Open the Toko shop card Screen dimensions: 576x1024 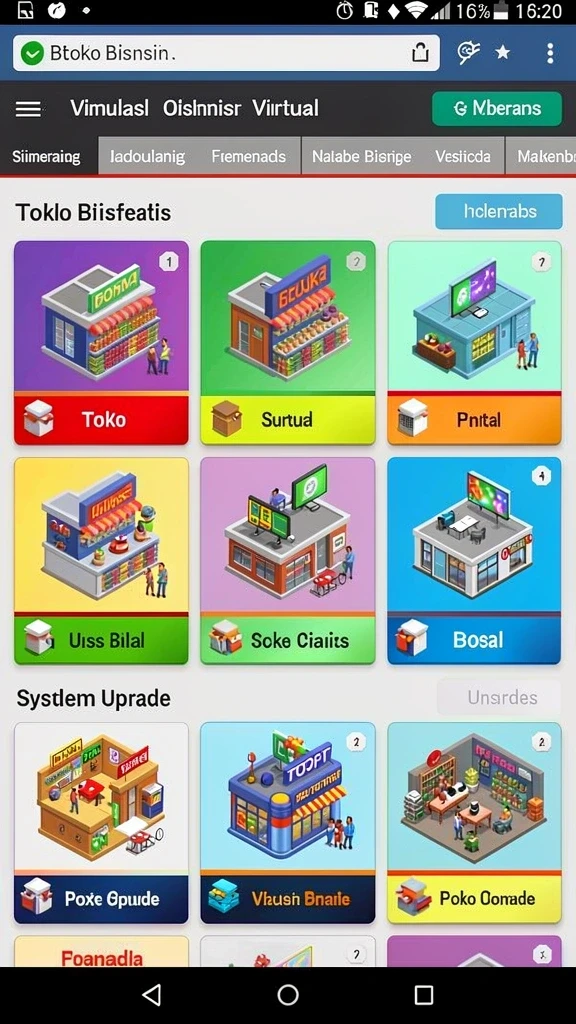coord(101,342)
